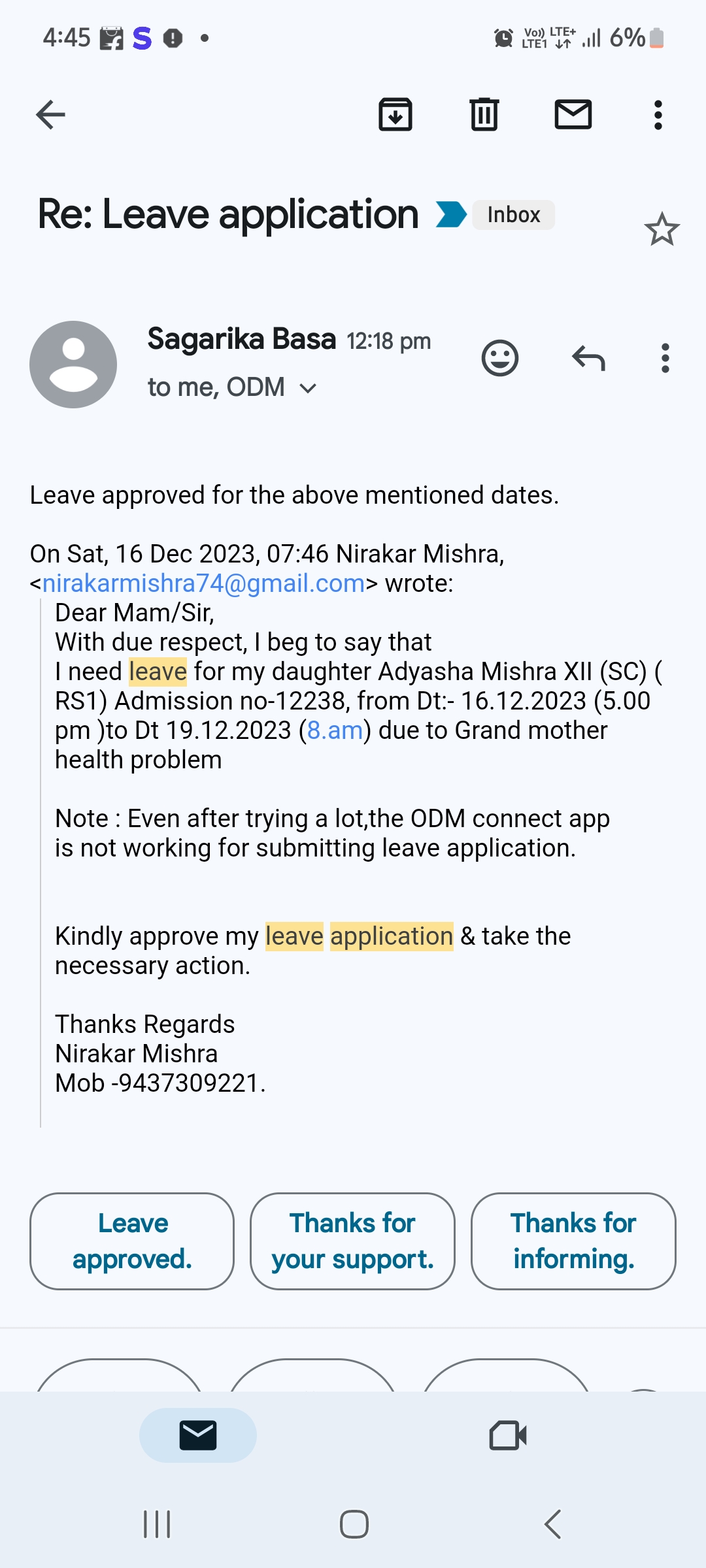The height and width of the screenshot is (1568, 706).
Task: Expand recipient details next to 'to me, ODM'
Action: pyautogui.click(x=308, y=388)
